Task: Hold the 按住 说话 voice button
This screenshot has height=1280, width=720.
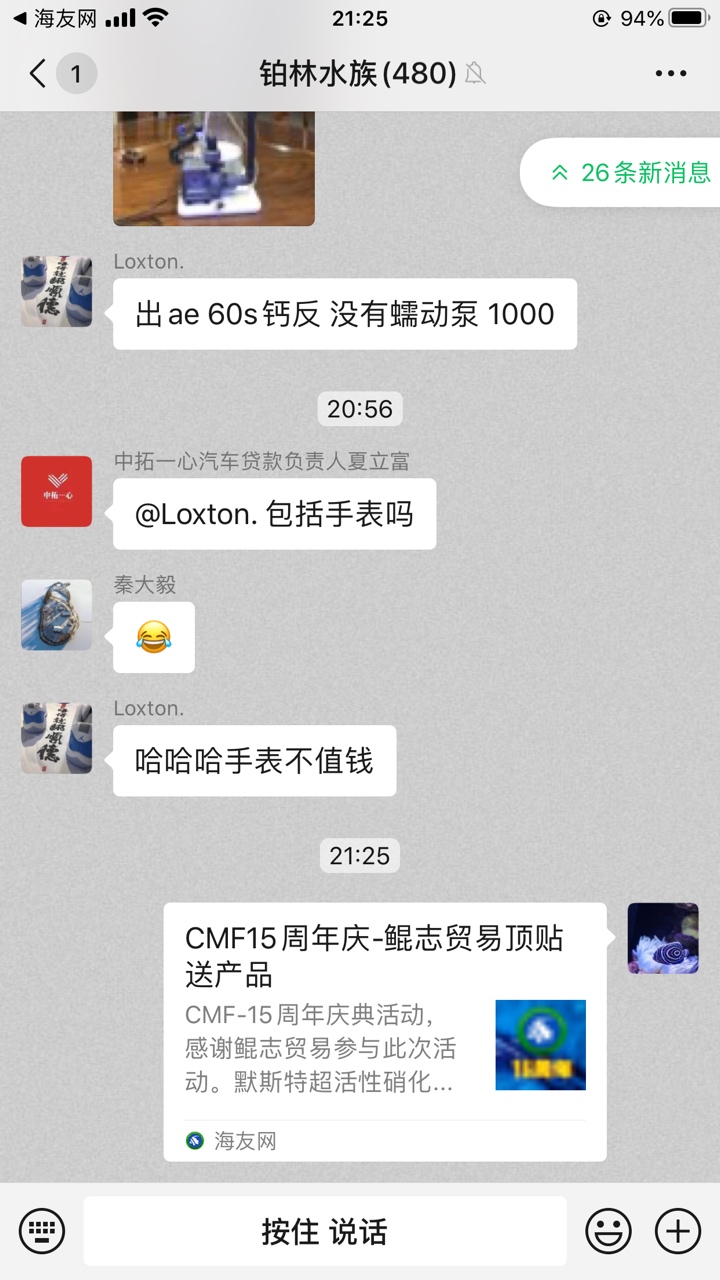Action: click(x=325, y=1231)
